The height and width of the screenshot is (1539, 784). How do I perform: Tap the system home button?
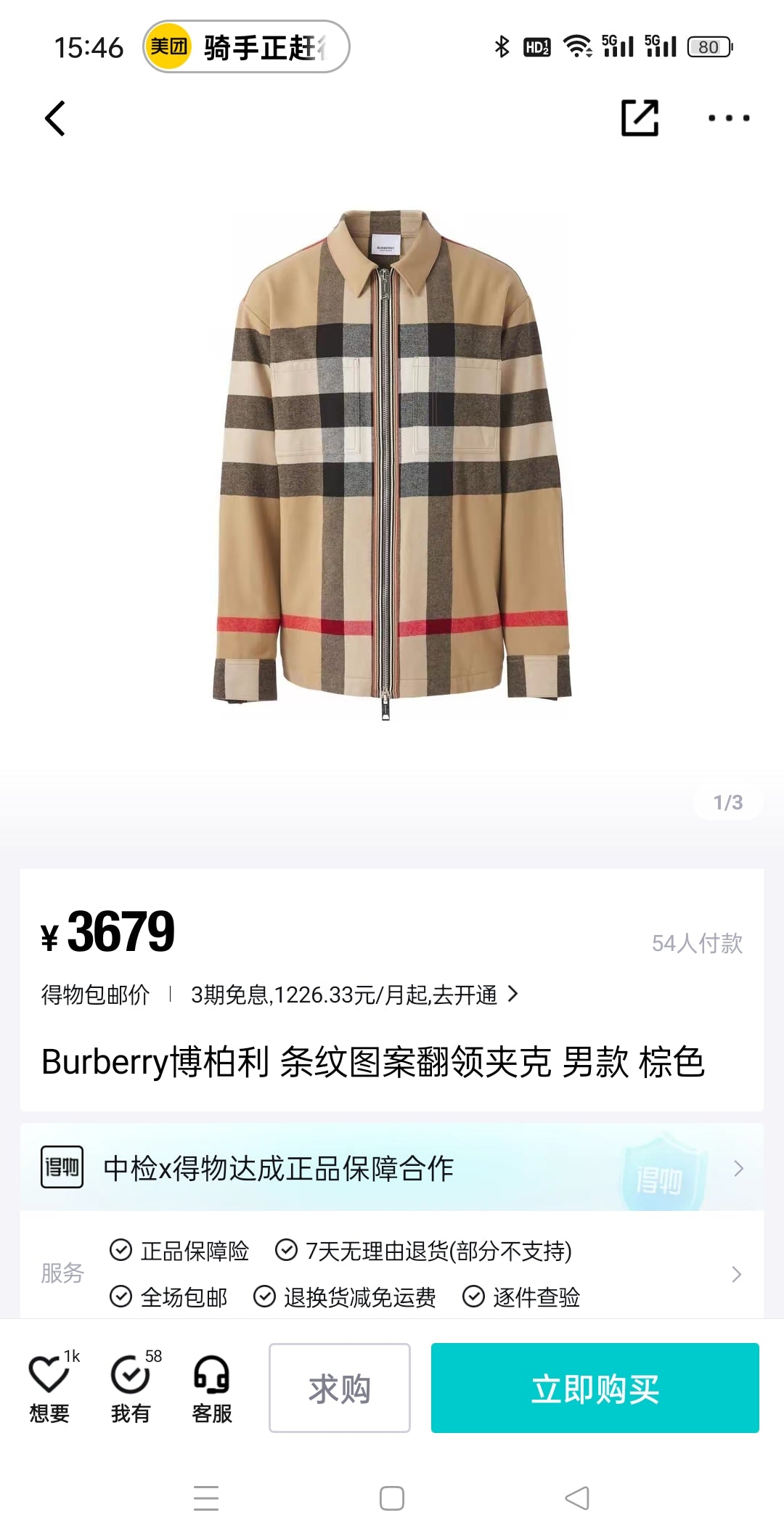point(392,1498)
